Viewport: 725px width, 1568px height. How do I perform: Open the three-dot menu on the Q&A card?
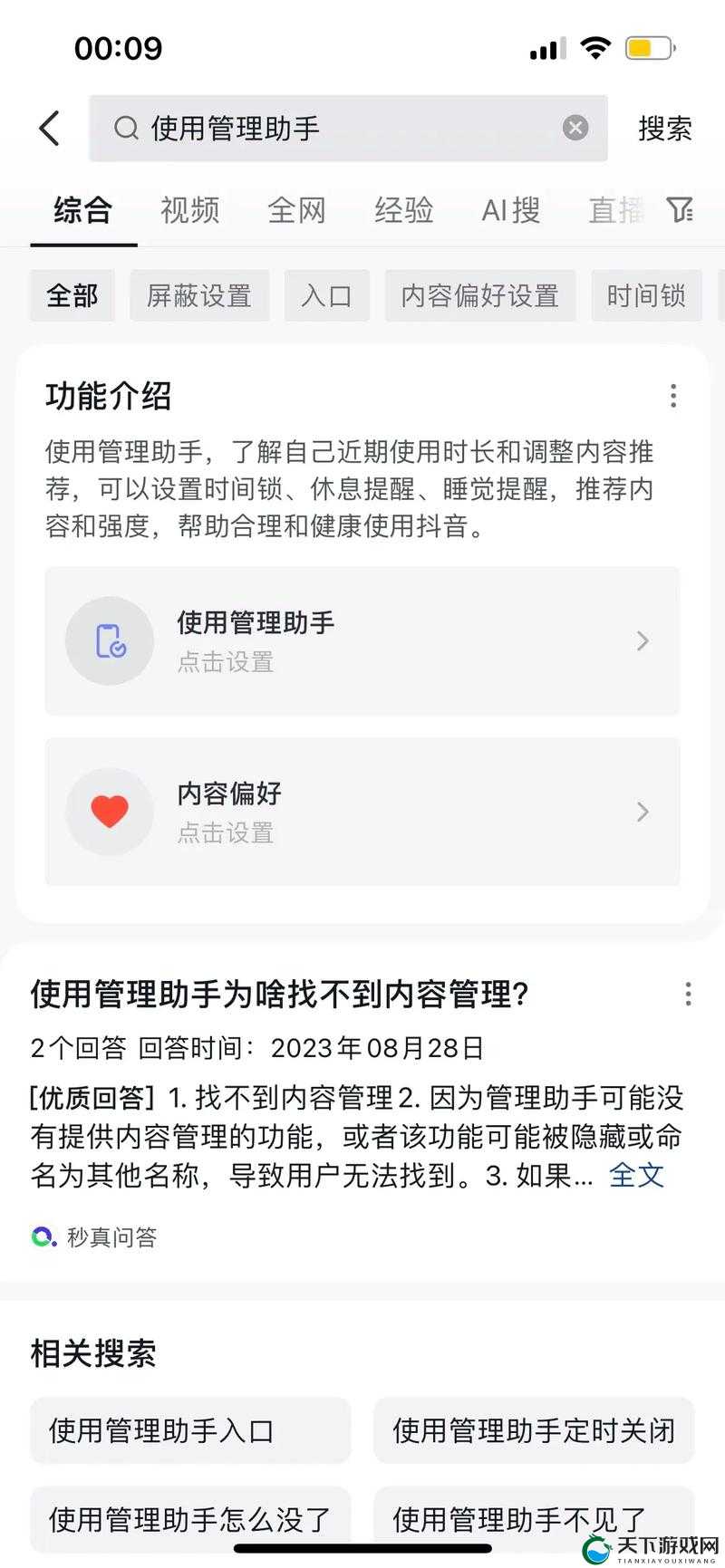[x=687, y=995]
